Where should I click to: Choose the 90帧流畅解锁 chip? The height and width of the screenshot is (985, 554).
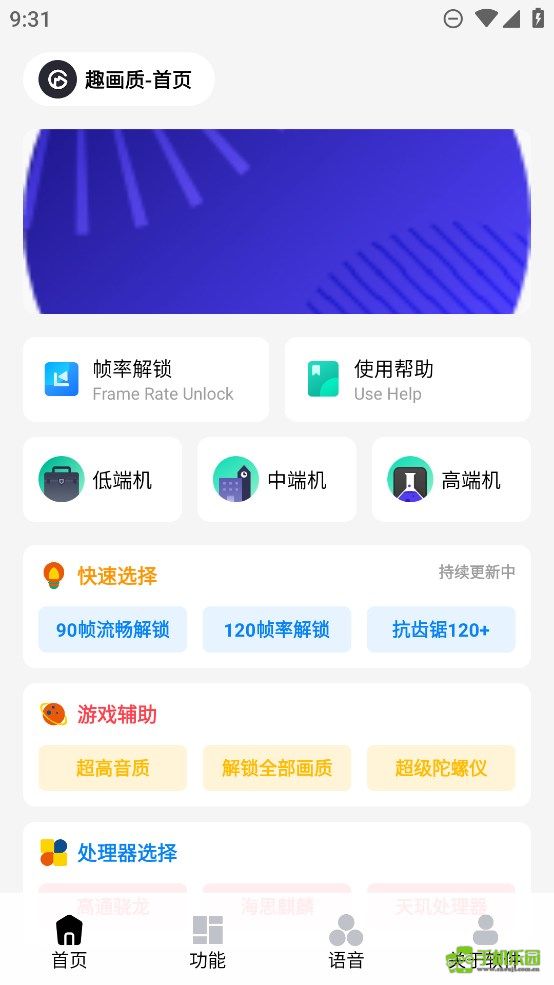click(x=112, y=629)
